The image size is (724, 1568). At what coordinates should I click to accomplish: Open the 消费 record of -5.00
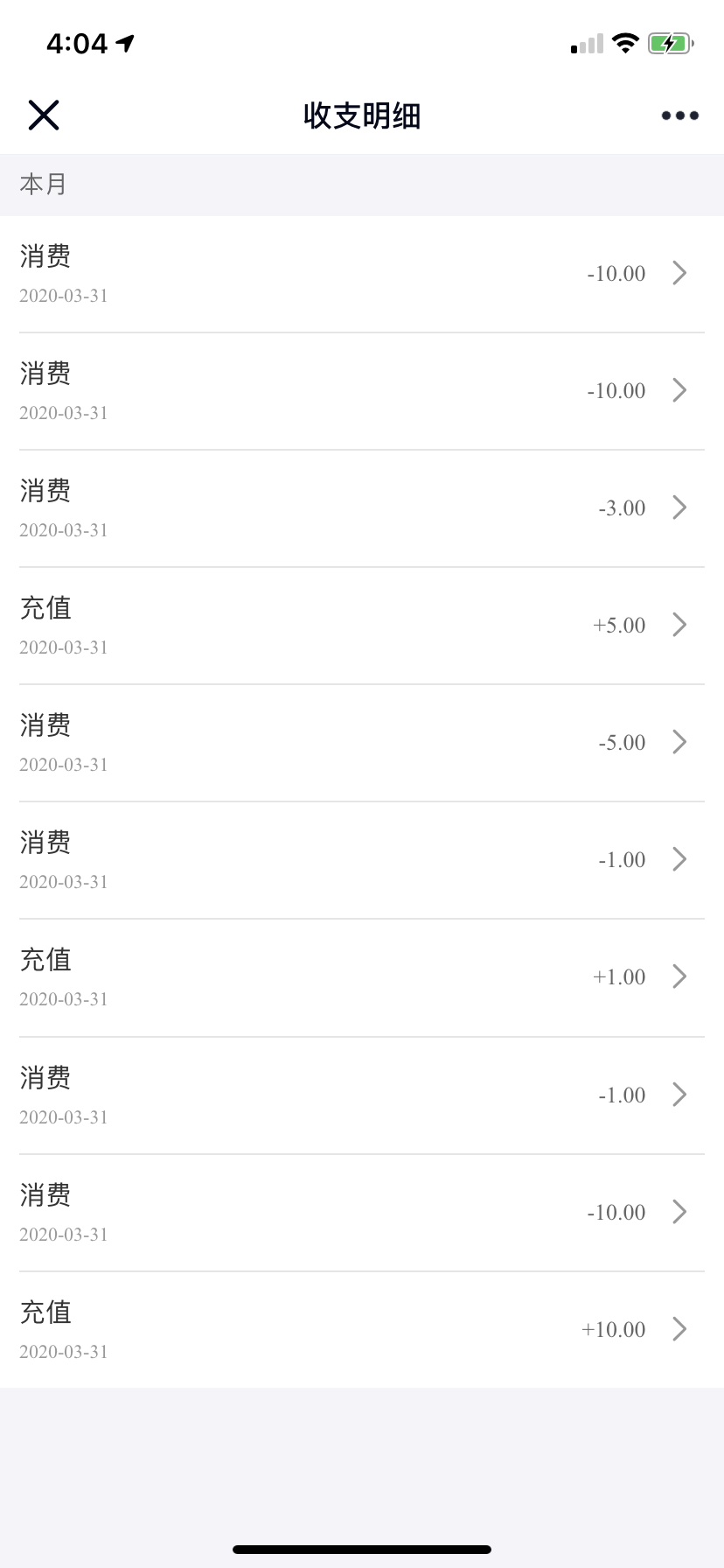tap(362, 743)
